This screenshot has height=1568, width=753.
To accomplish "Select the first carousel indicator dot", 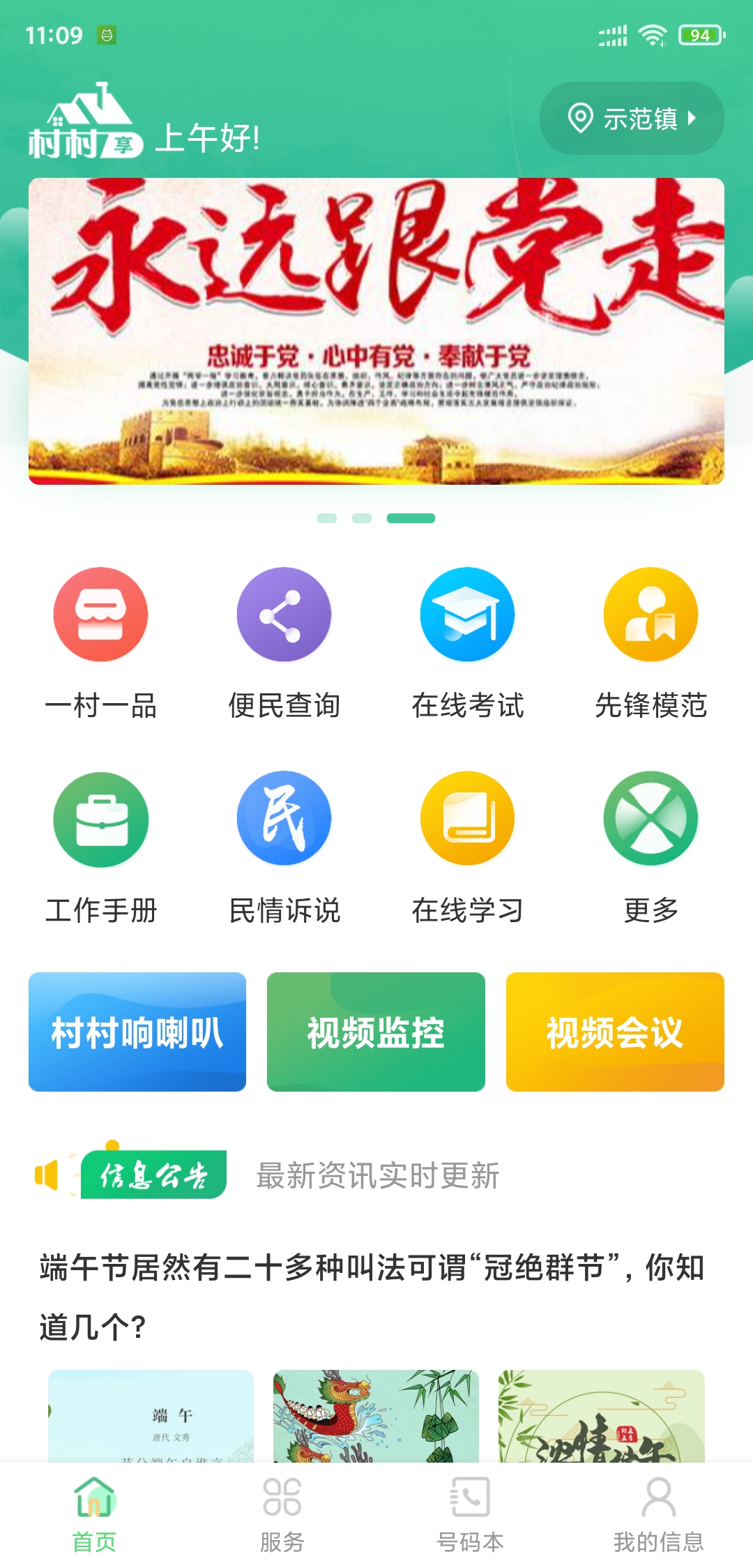I will [328, 519].
